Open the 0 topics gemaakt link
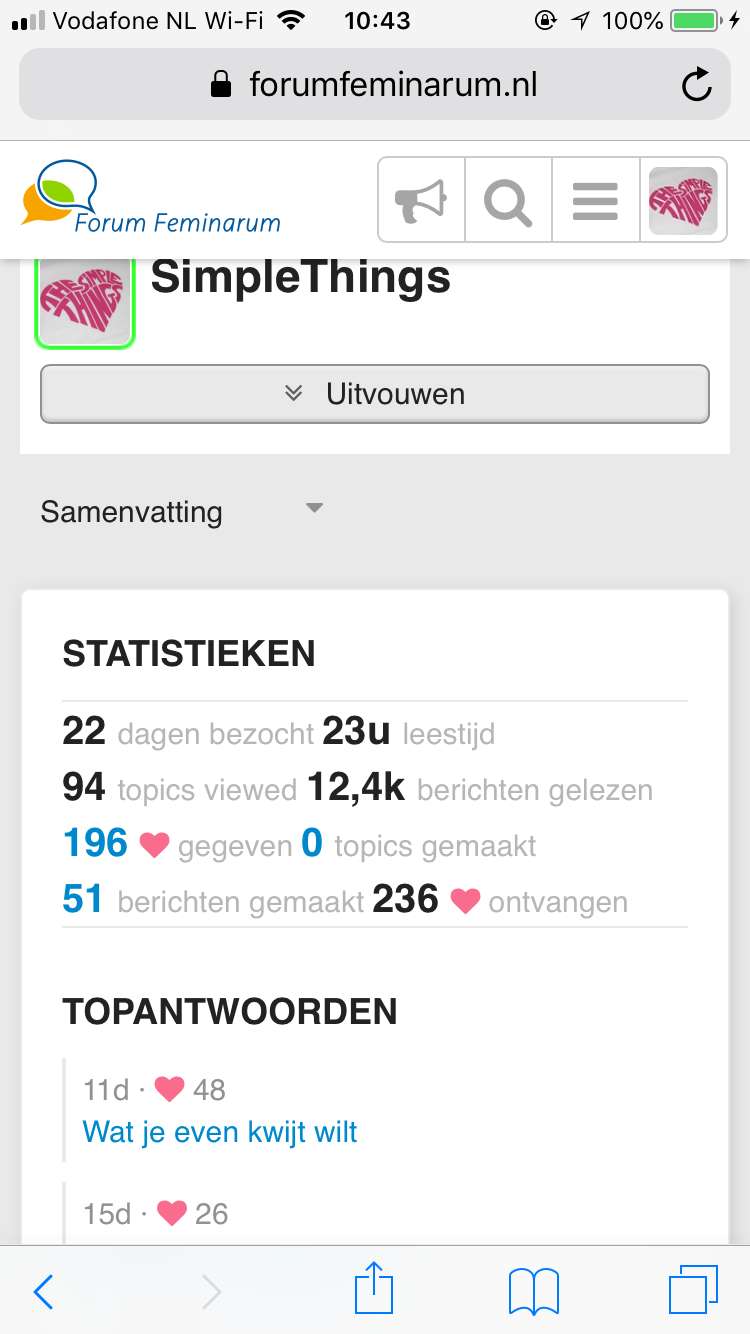Viewport: 750px width, 1334px height. [x=312, y=844]
